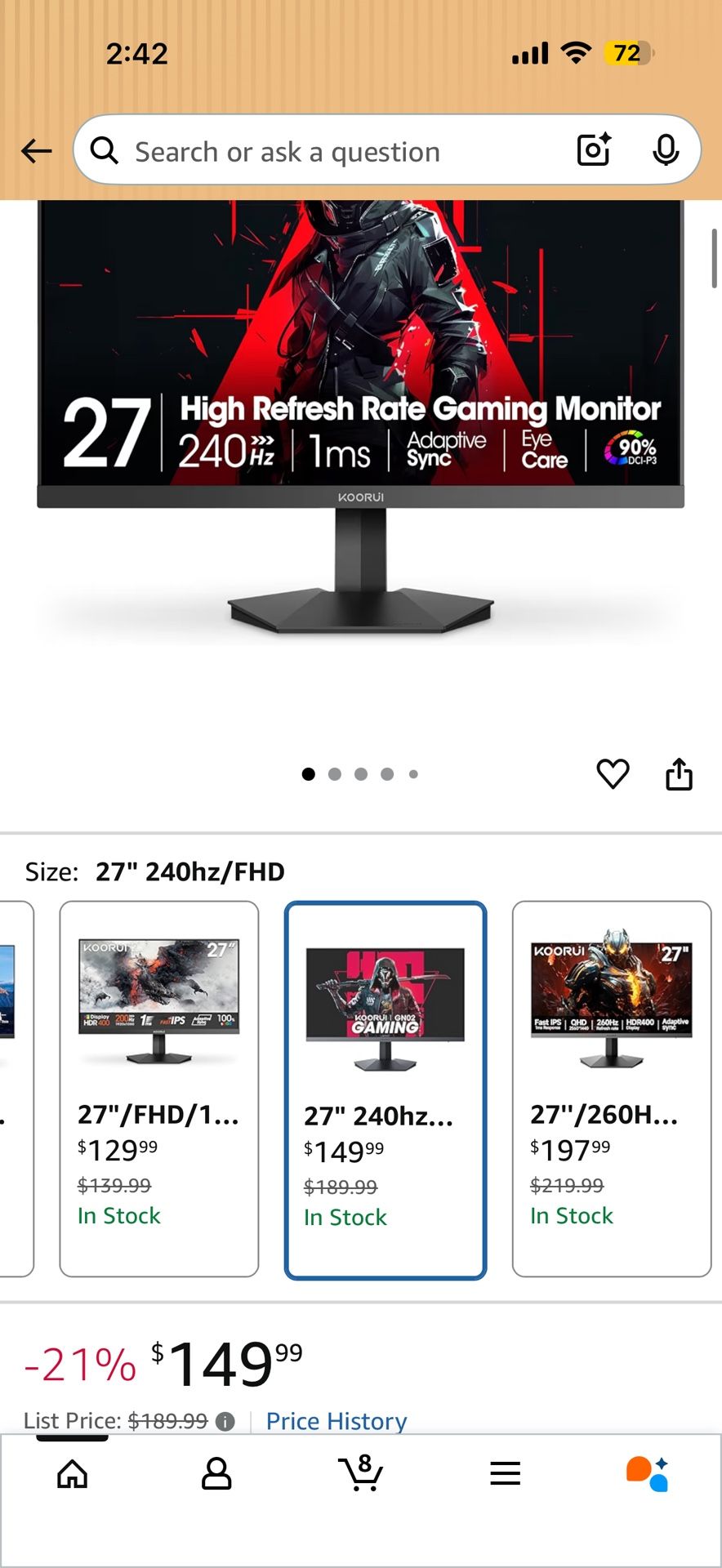Image resolution: width=722 pixels, height=1568 pixels.
Task: Go back using the arrow icon
Action: pos(37,151)
